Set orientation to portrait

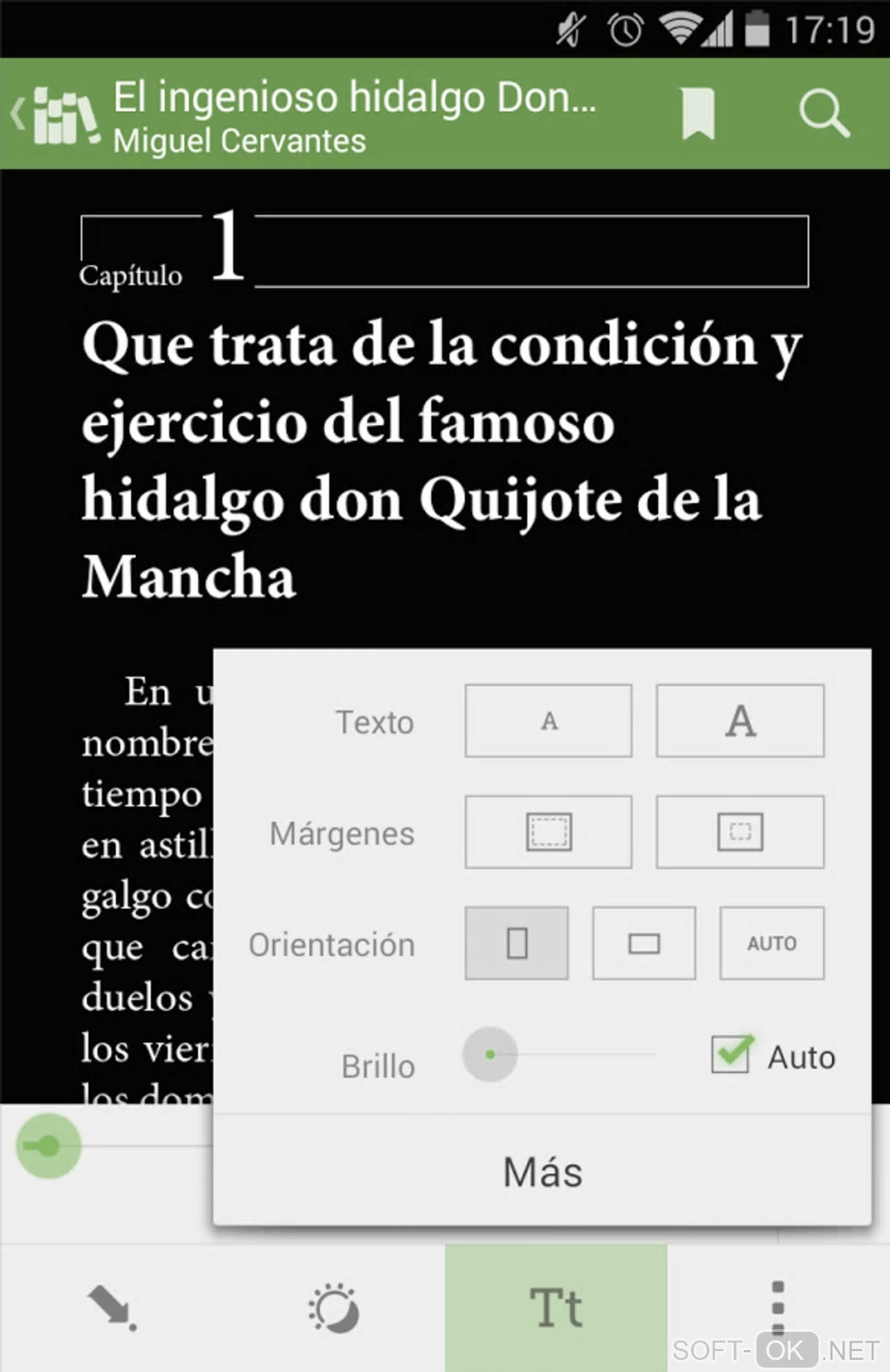pyautogui.click(x=517, y=943)
